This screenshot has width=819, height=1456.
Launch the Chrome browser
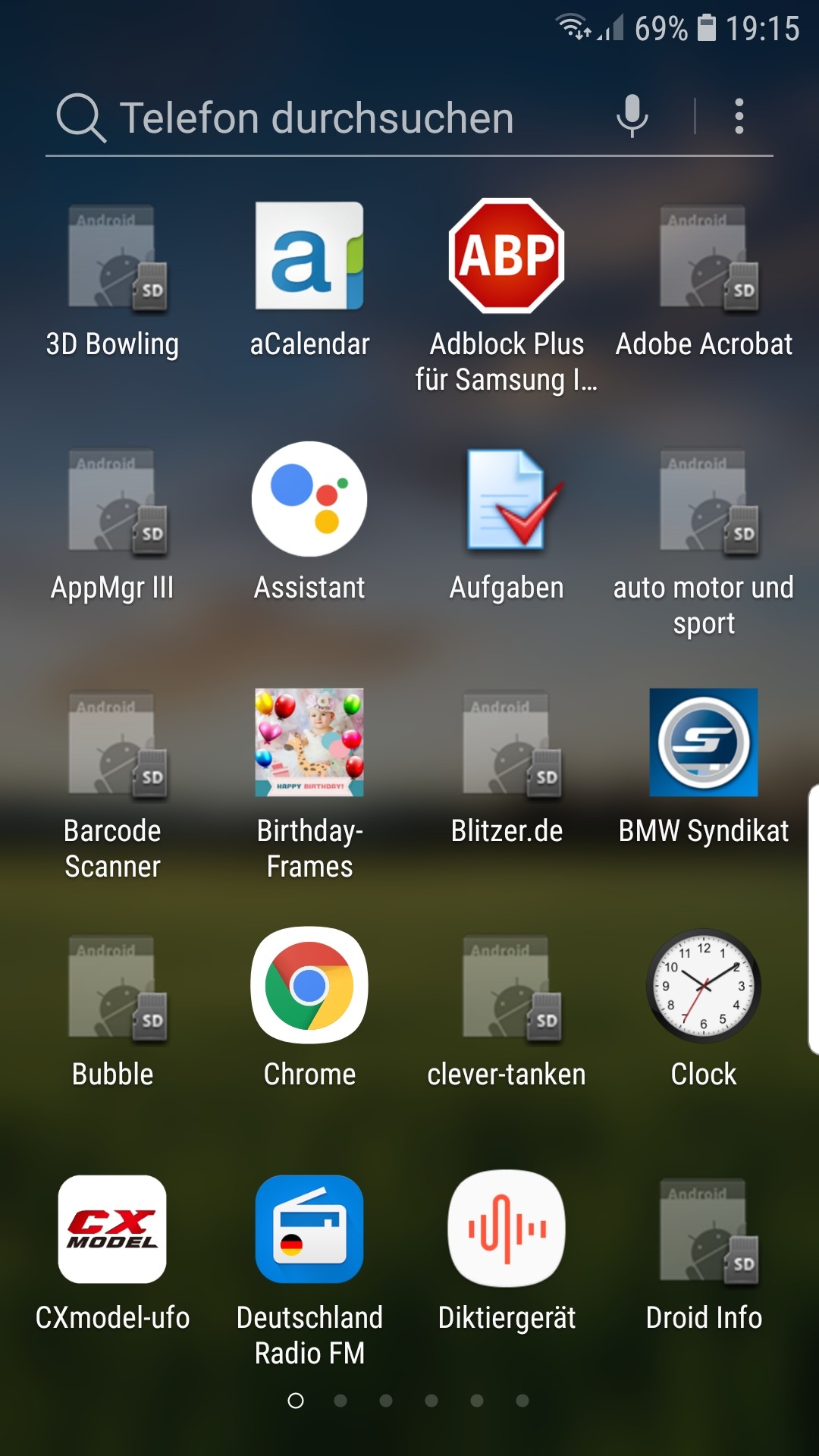pyautogui.click(x=309, y=986)
